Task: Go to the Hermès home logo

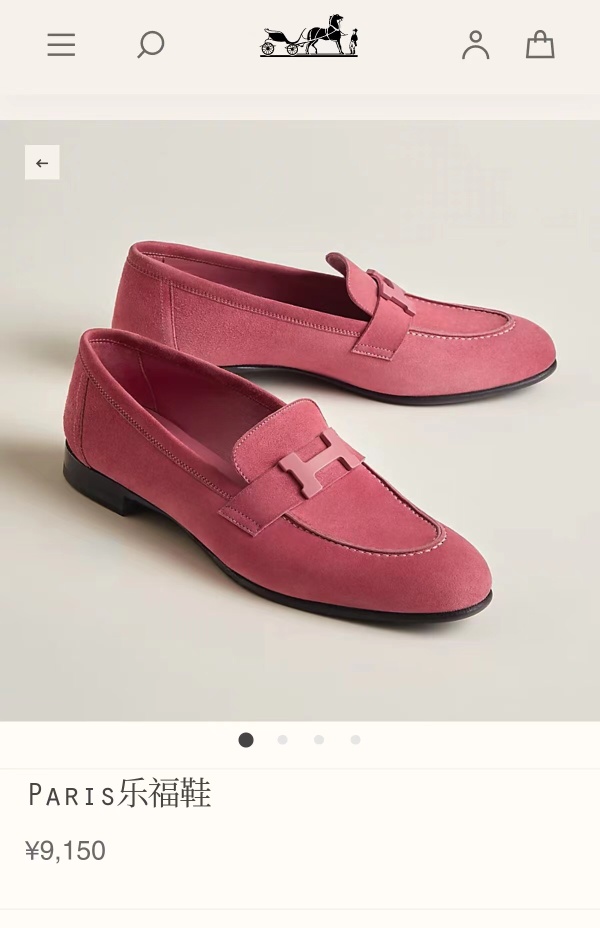Action: (309, 37)
